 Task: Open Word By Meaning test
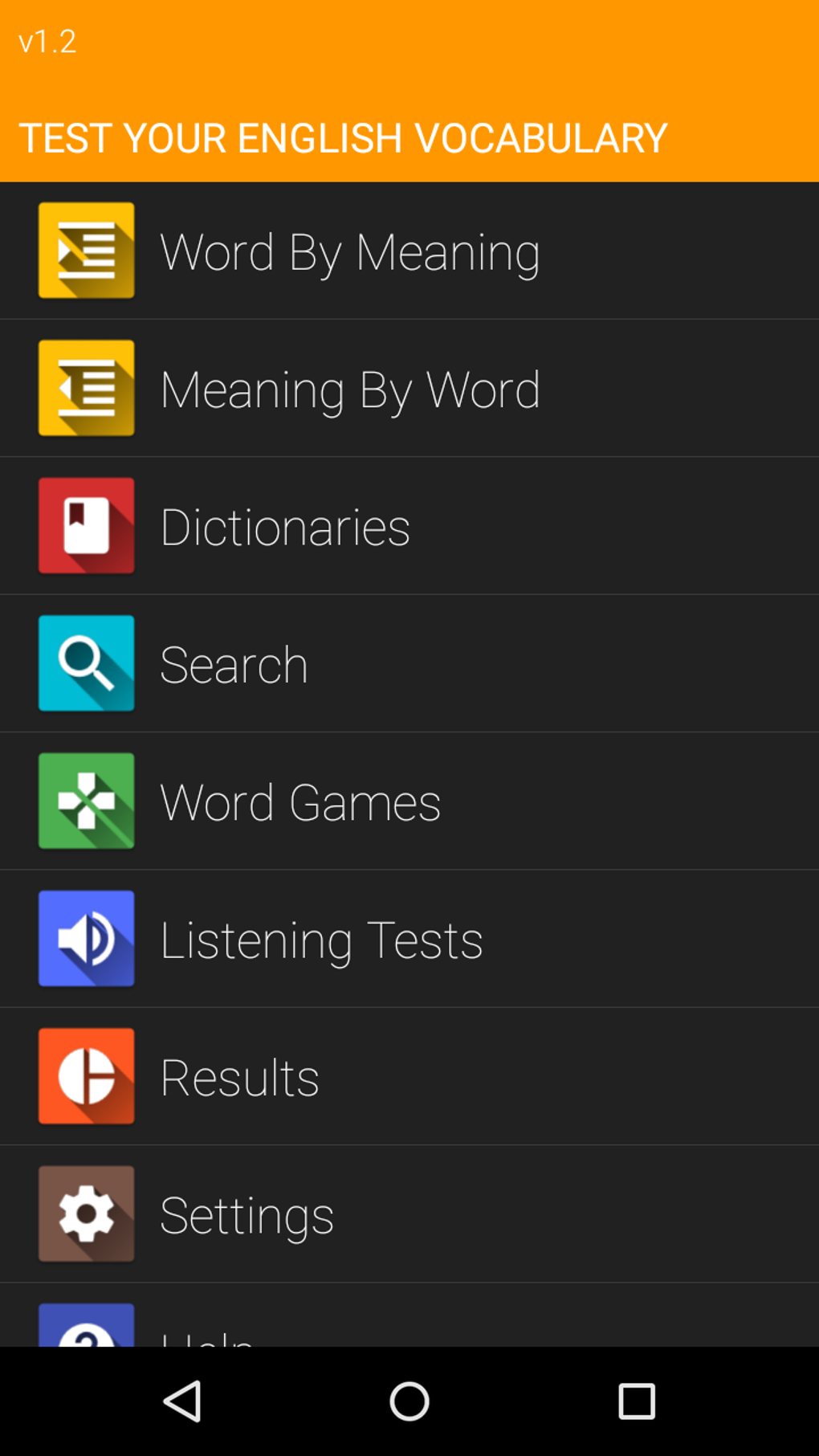(x=409, y=251)
